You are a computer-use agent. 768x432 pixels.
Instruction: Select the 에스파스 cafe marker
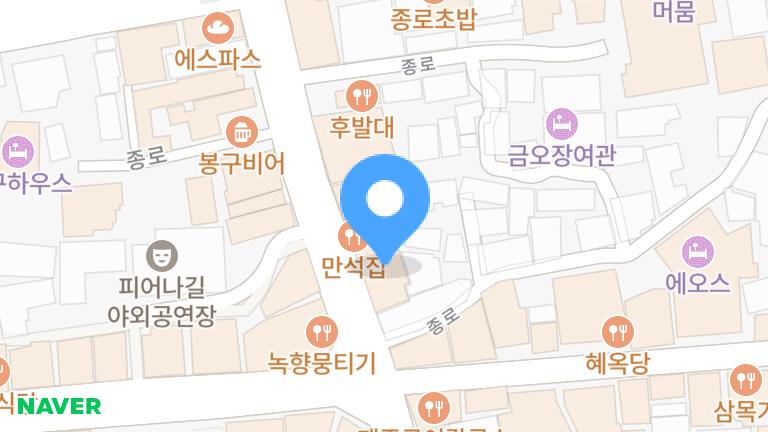pos(216,27)
